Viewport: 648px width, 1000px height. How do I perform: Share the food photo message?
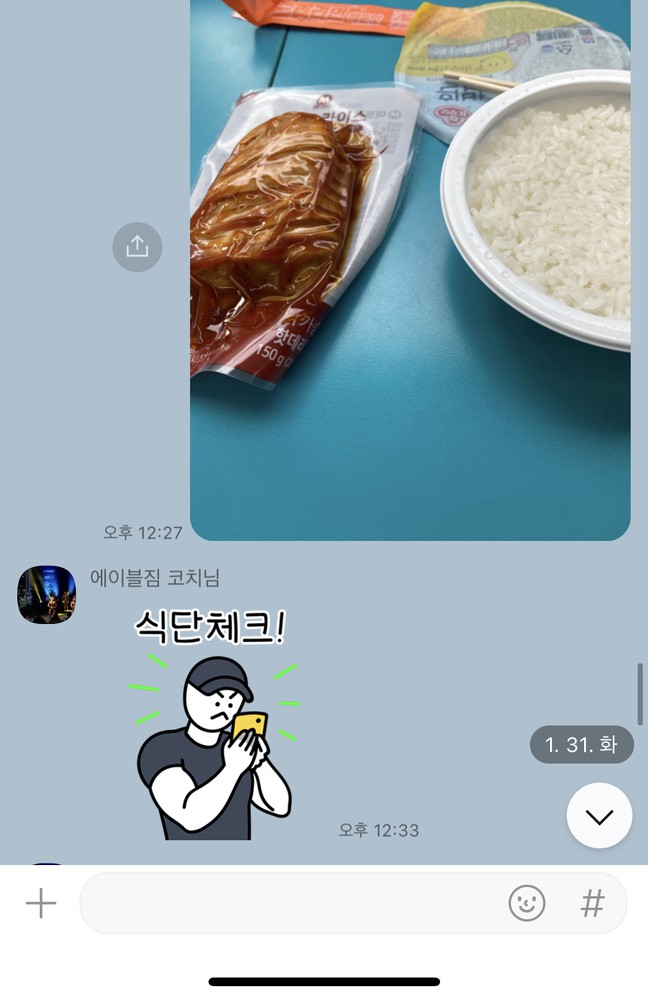[137, 247]
